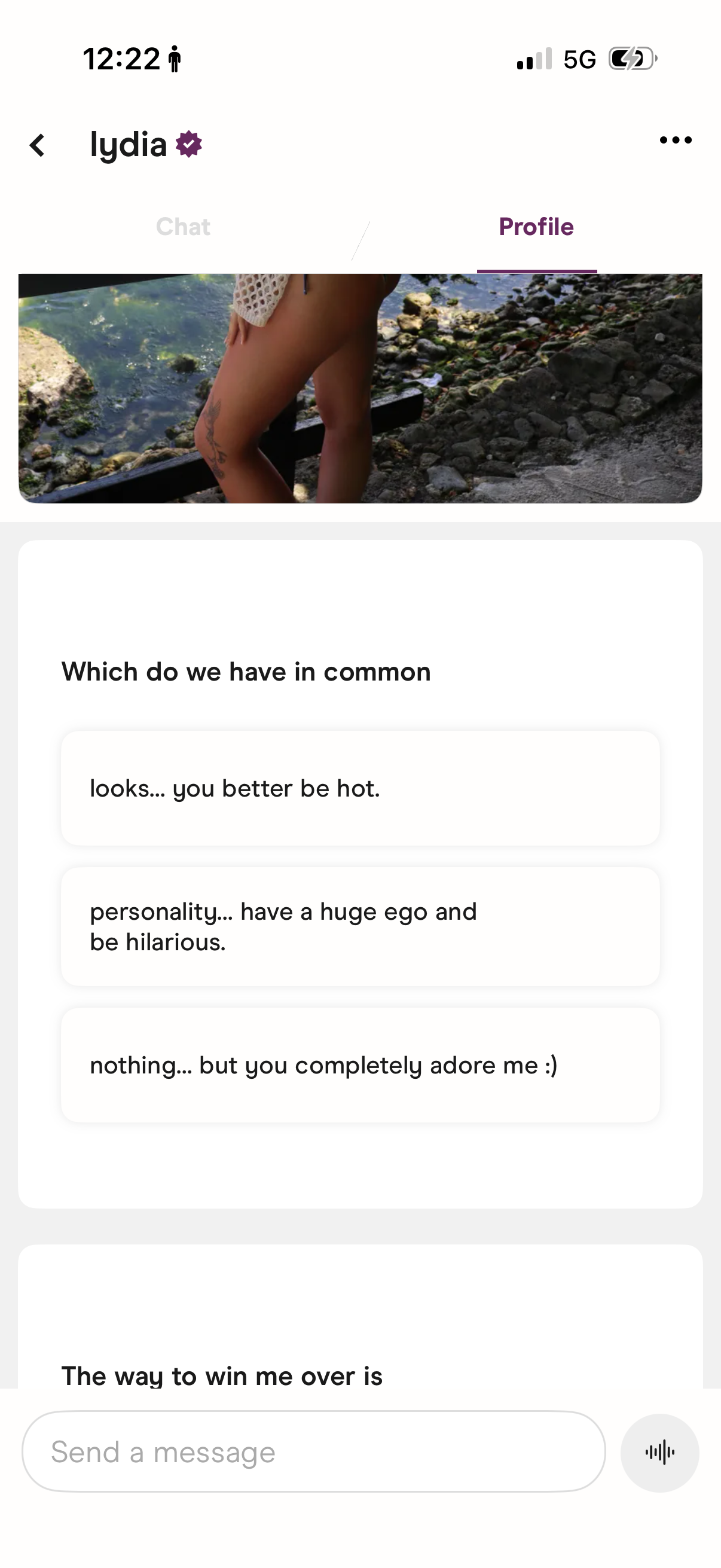Open the three-dot overflow menu

(676, 141)
